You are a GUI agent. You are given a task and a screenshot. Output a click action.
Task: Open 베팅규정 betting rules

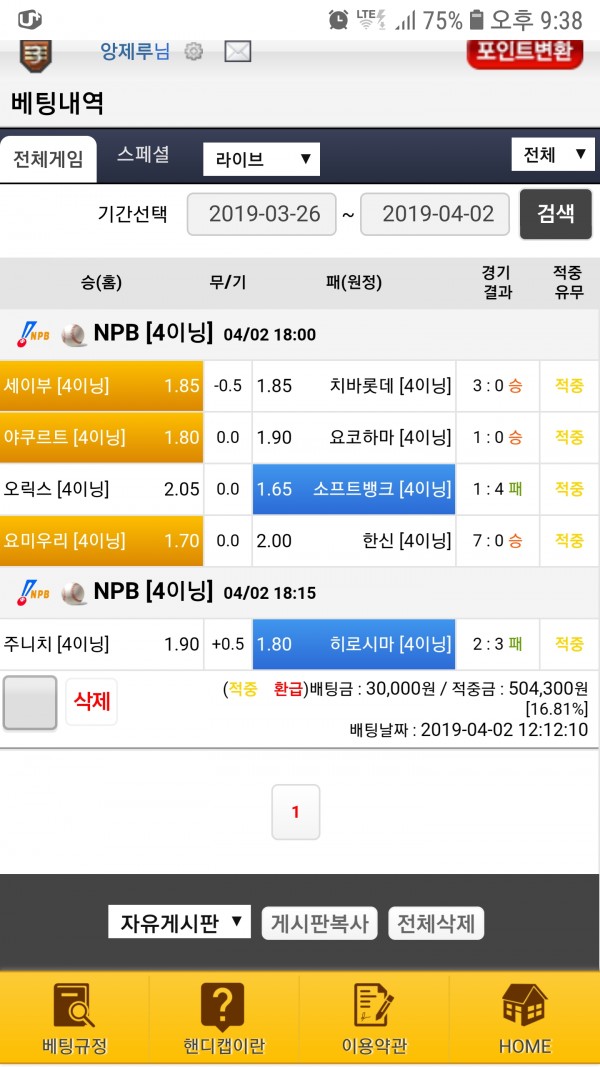[75, 1019]
